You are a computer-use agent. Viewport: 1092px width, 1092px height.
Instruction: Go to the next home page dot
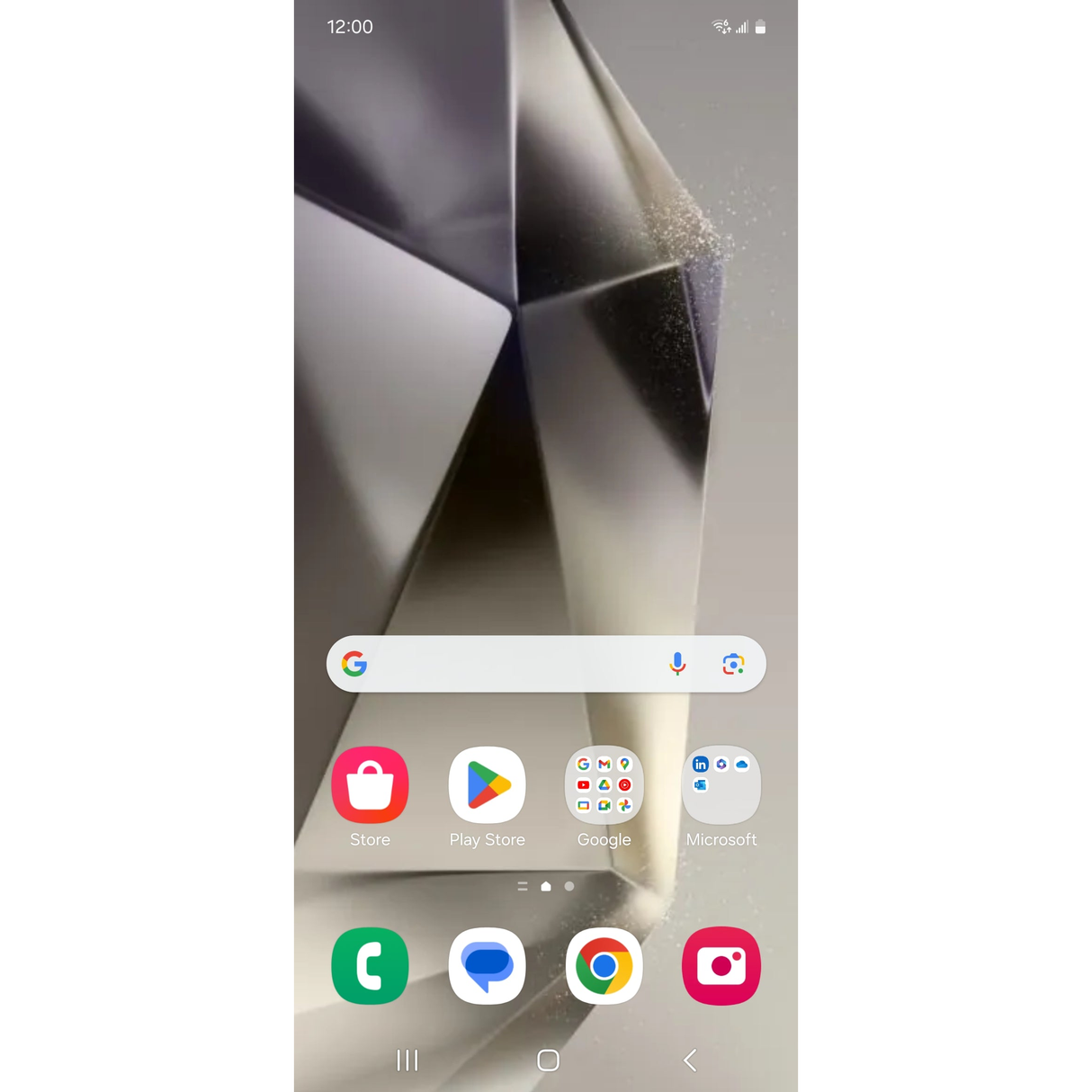[x=569, y=886]
